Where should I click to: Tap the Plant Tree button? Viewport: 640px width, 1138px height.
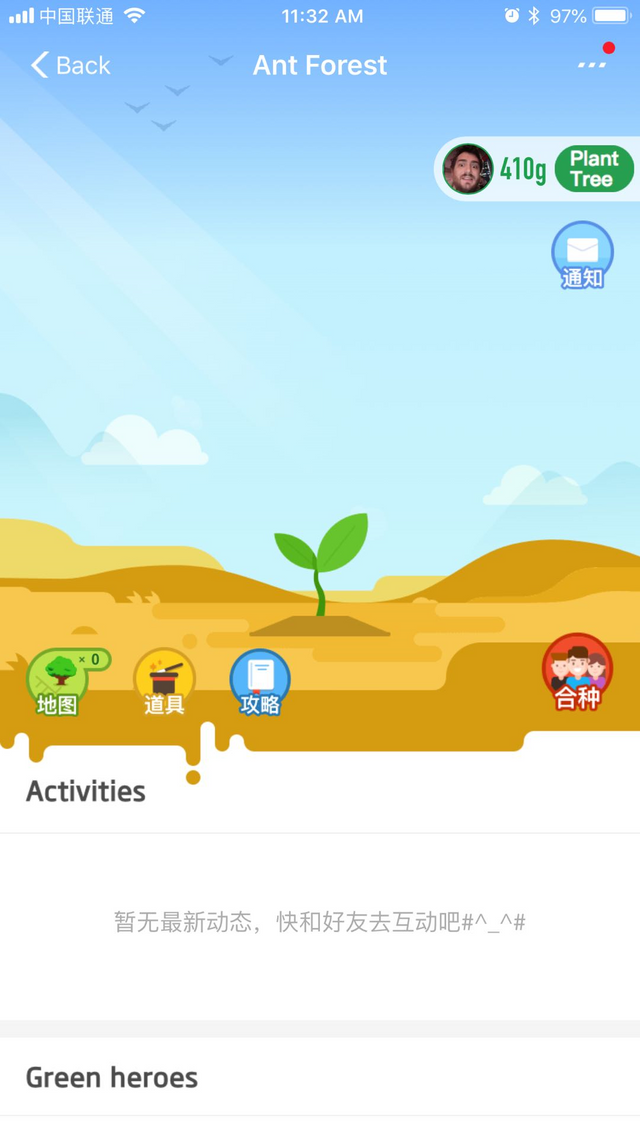pos(594,168)
